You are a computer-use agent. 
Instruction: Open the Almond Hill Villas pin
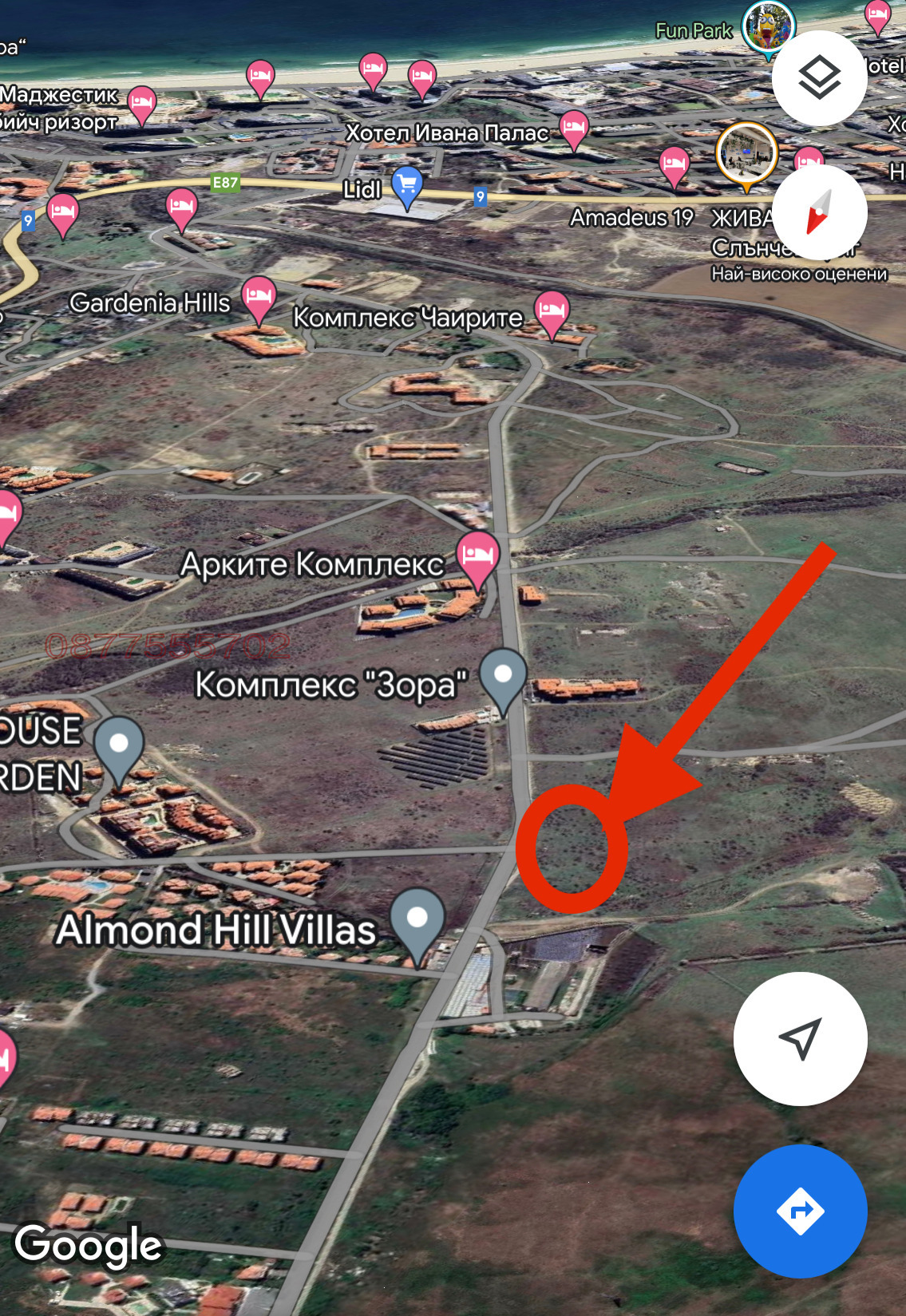coord(417,920)
